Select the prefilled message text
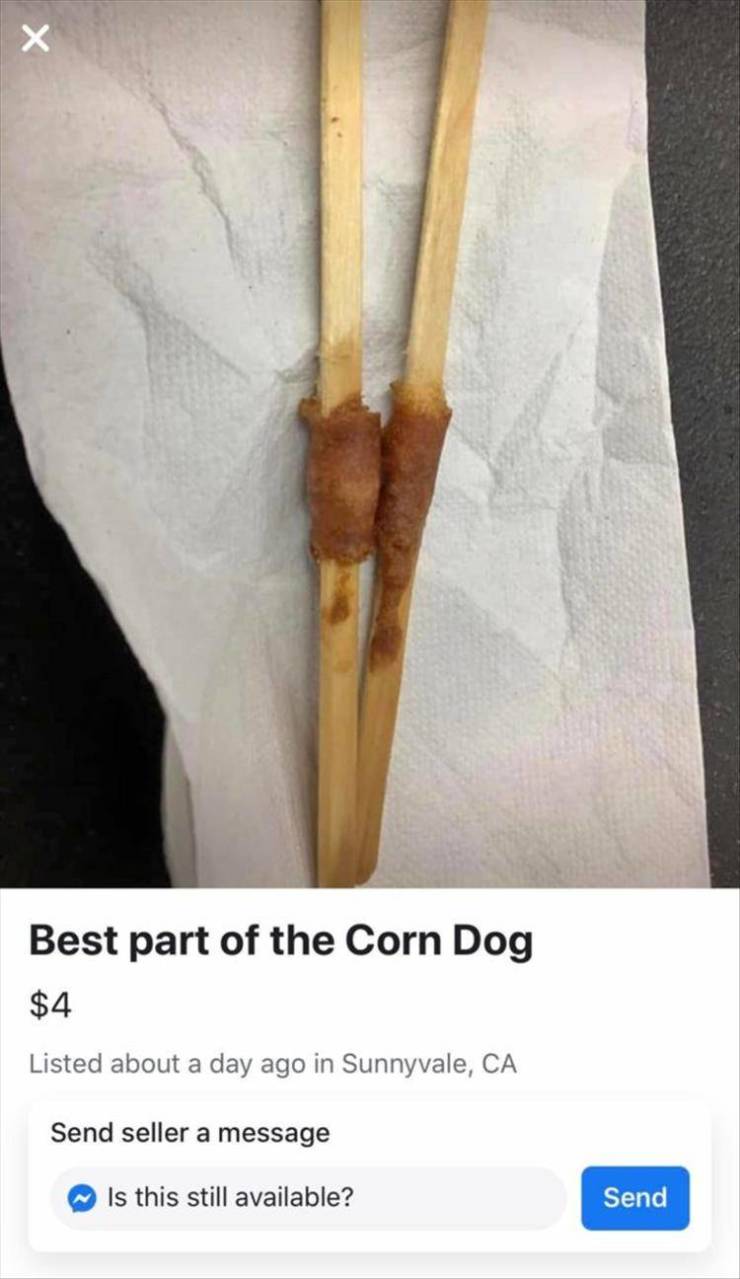Viewport: 740px width, 1279px height. (232, 1197)
